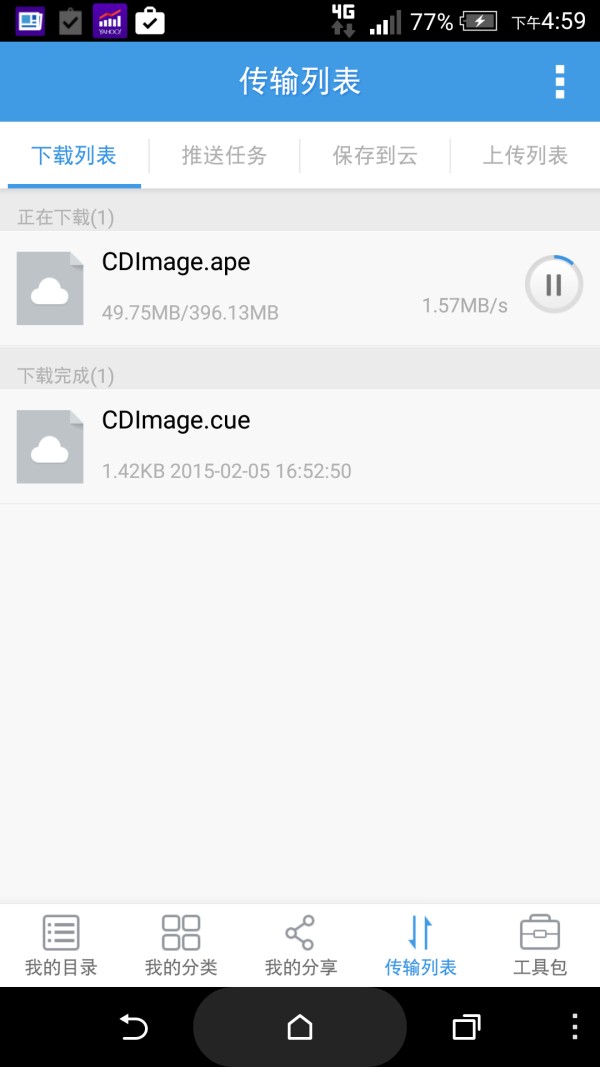This screenshot has width=600, height=1067.
Task: Switch to the 上传列表 tab
Action: pyautogui.click(x=525, y=155)
